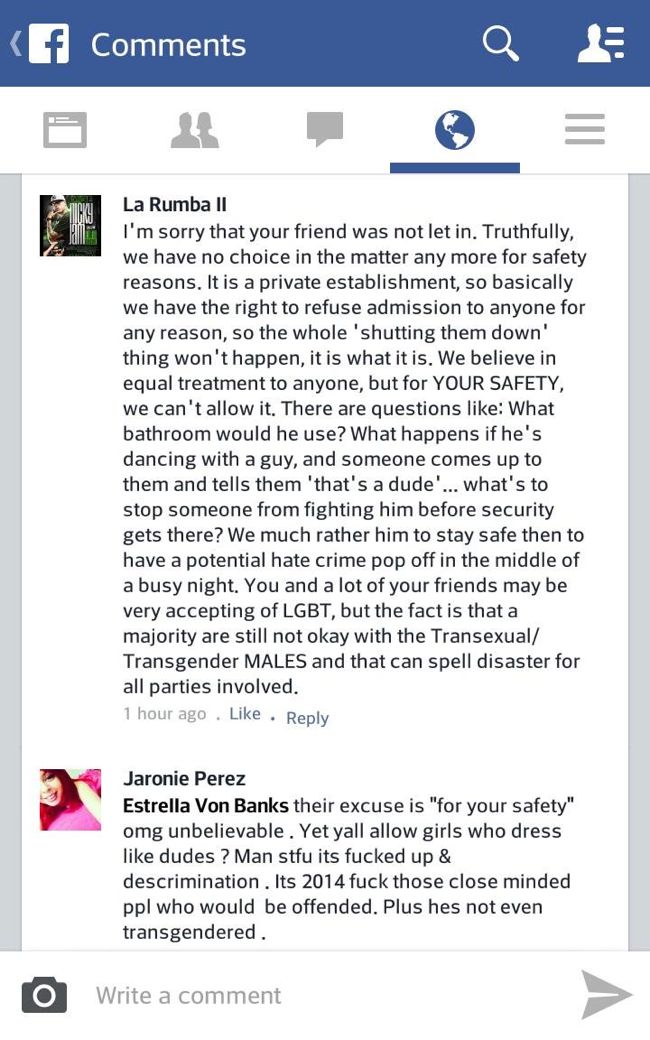Open La Rumba II's profile picture
Viewport: 650px width, 1040px height.
tap(70, 226)
